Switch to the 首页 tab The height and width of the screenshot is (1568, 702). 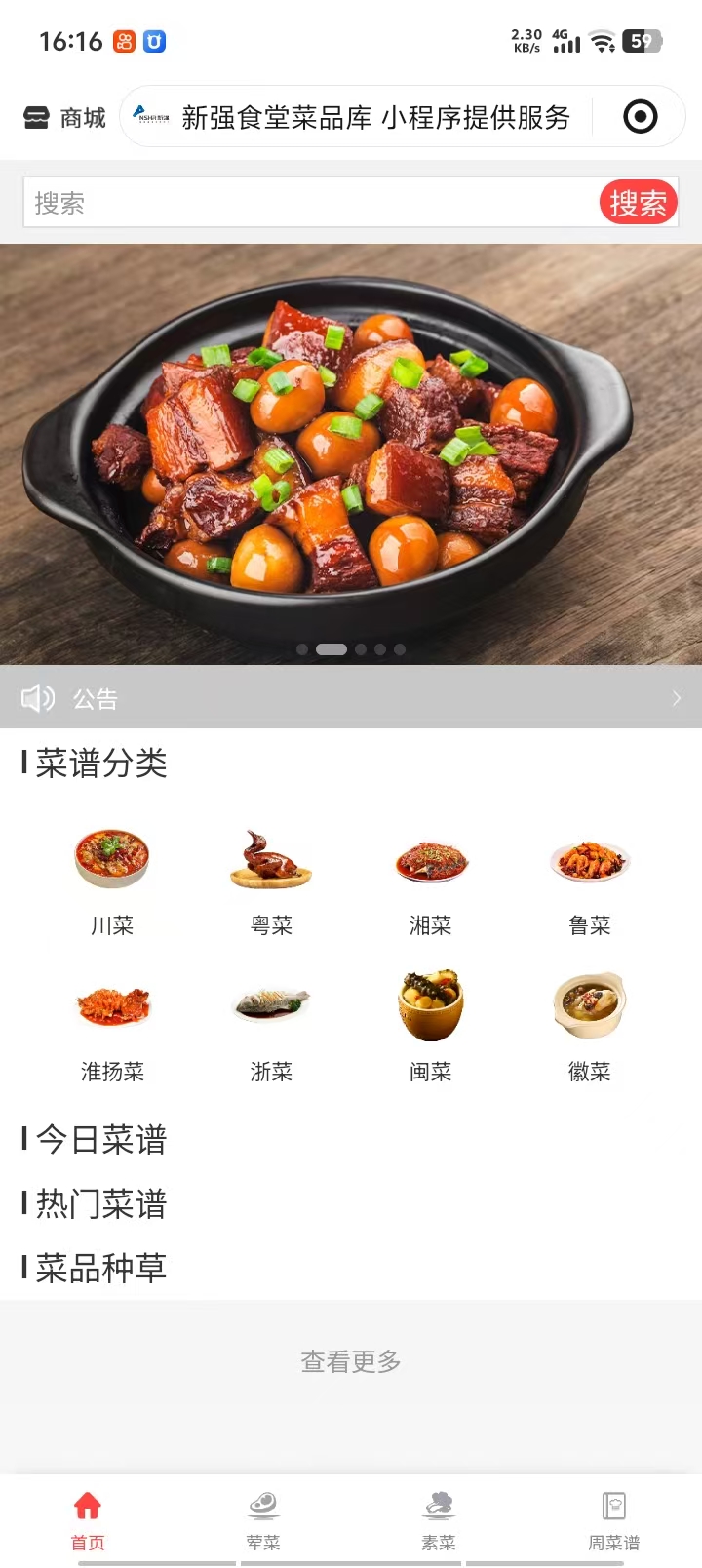88,1519
